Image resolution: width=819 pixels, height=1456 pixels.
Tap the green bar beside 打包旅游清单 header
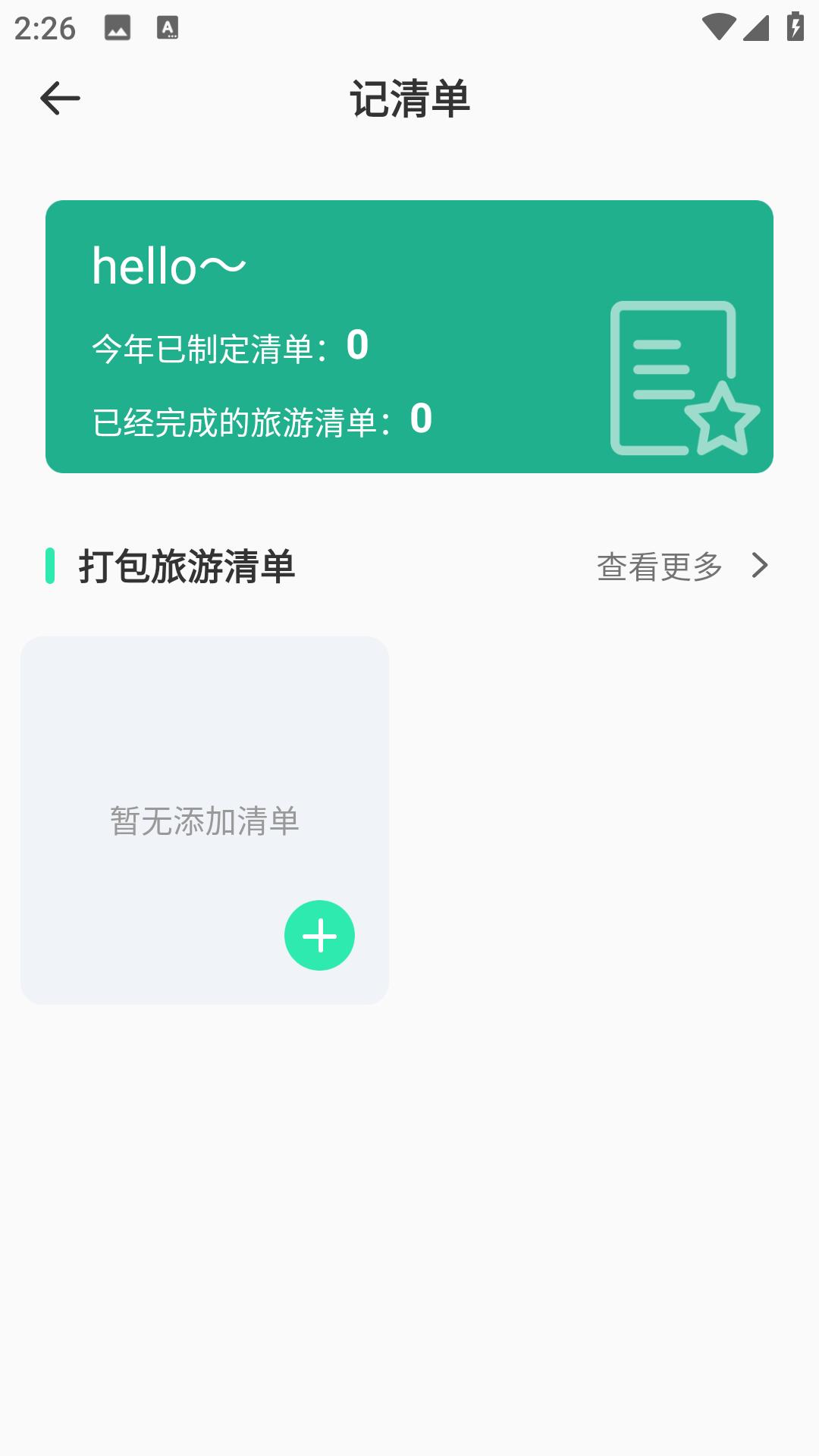[51, 565]
